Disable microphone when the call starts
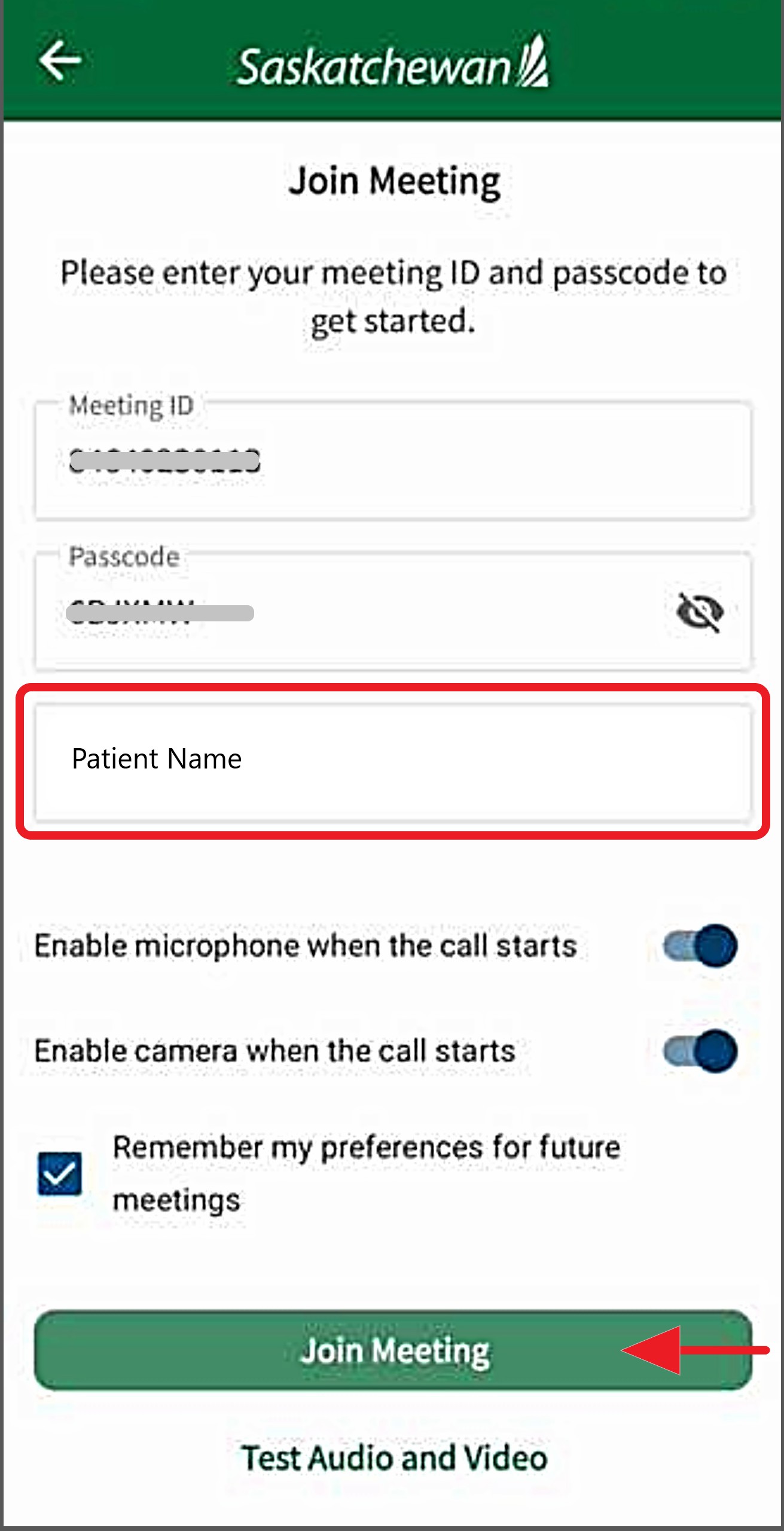 tap(699, 946)
